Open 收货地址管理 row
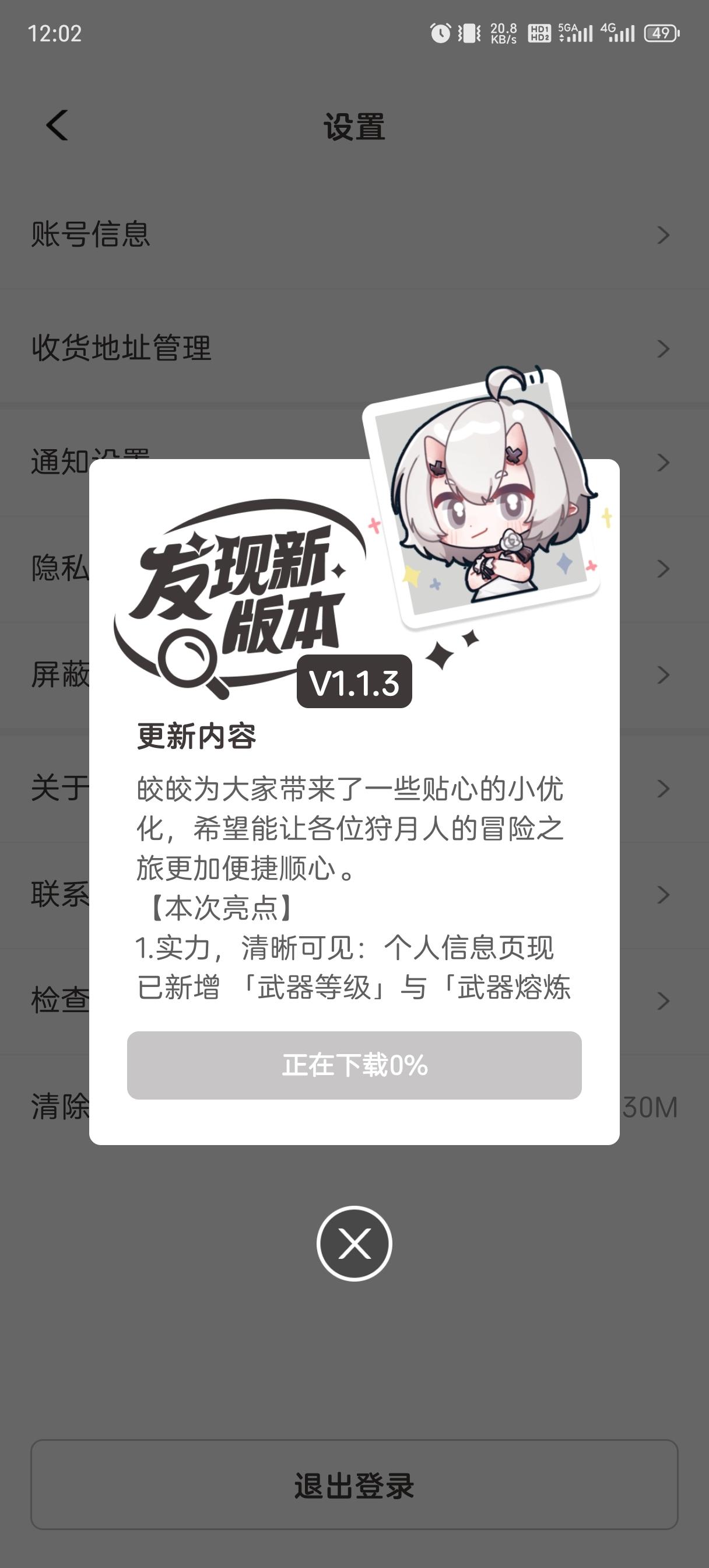709x1568 pixels. click(353, 348)
